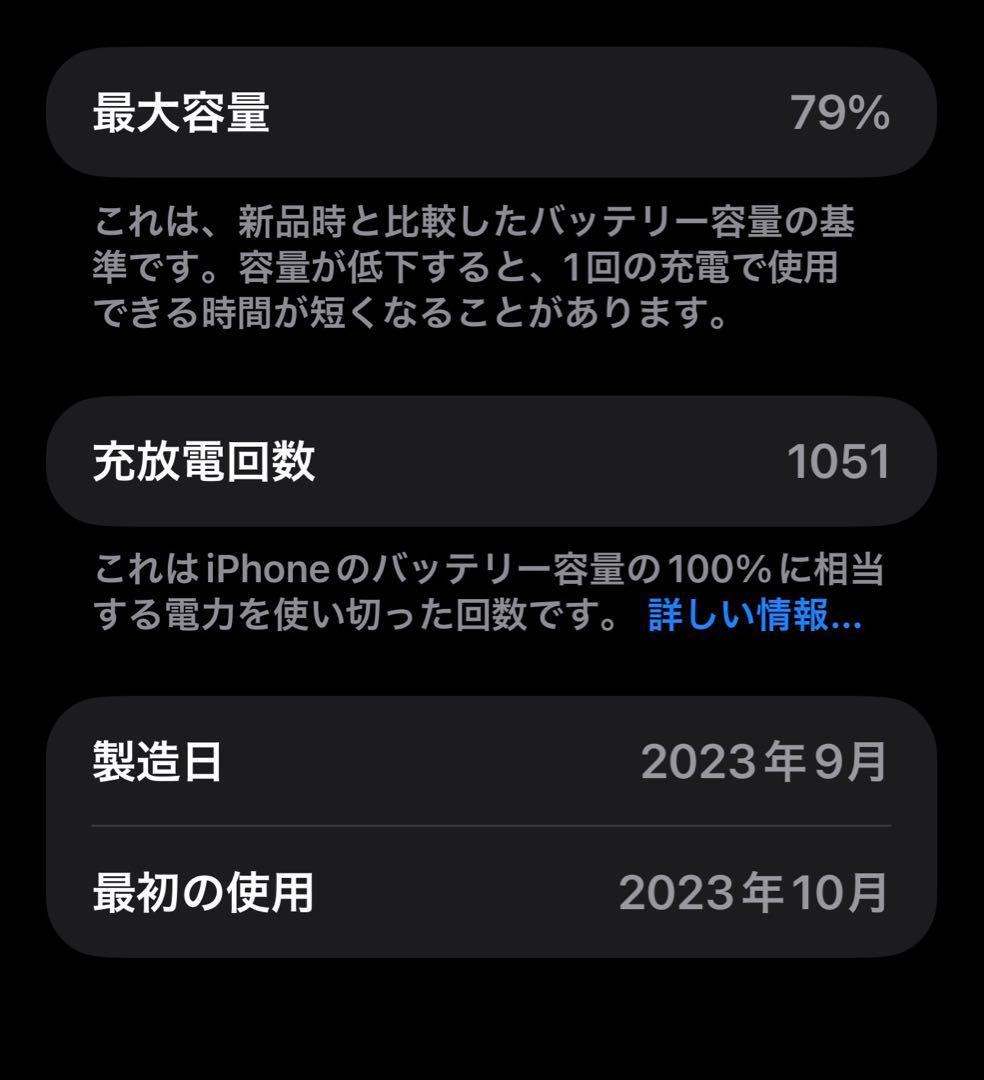Tap the charge cycle card
The height and width of the screenshot is (1080, 984).
[x=490, y=461]
